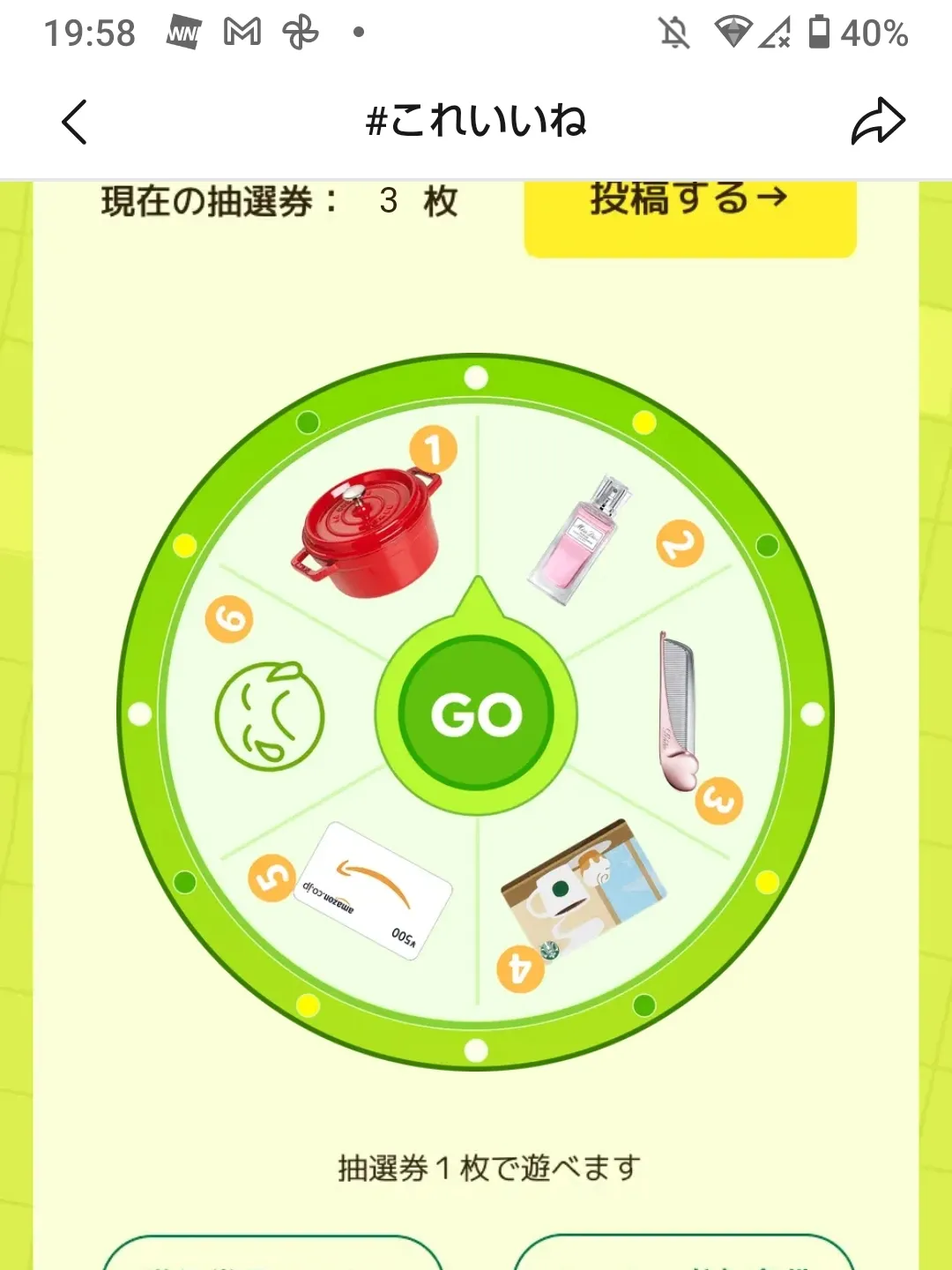Go back from the #これいいね page
This screenshot has height=1270, width=952.
coord(75,122)
